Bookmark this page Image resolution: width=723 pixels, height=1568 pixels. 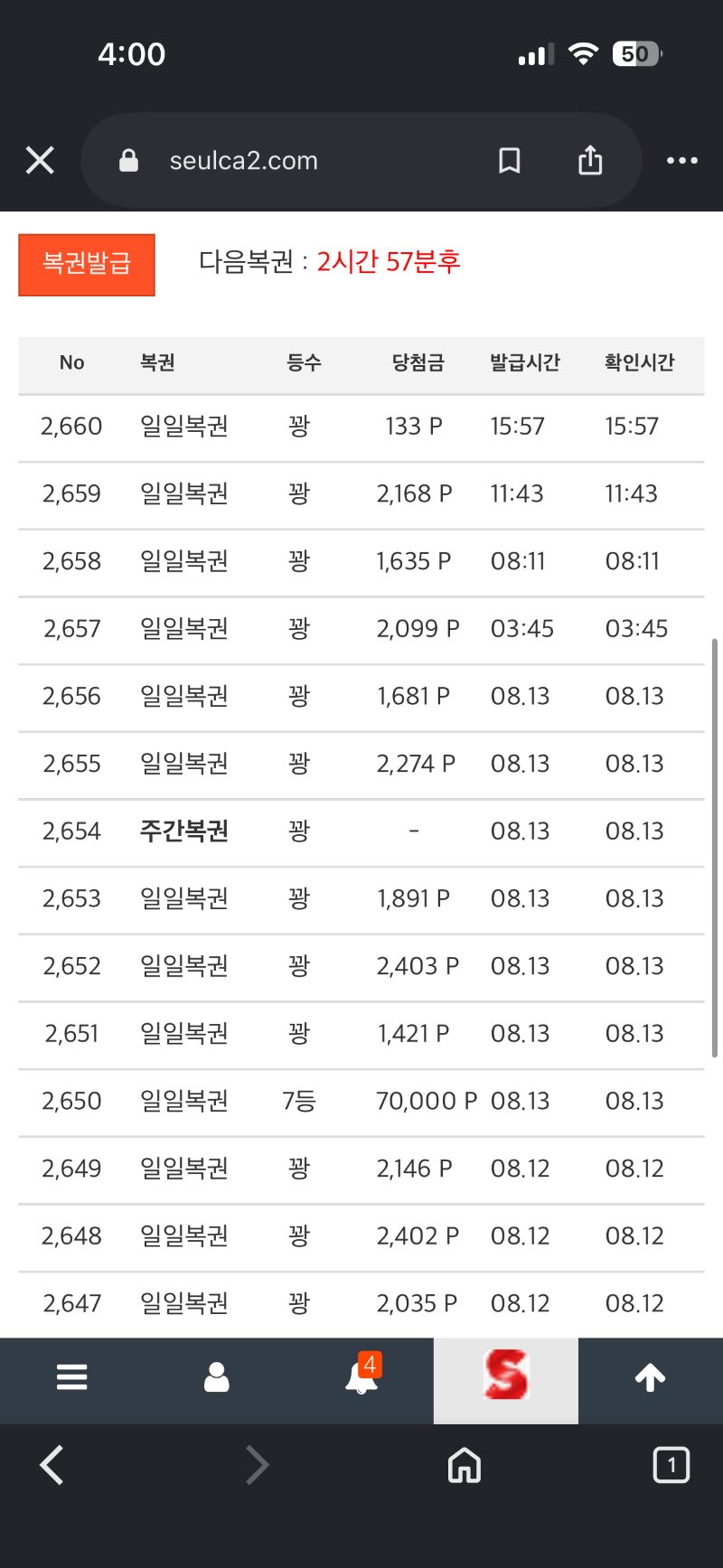(510, 161)
